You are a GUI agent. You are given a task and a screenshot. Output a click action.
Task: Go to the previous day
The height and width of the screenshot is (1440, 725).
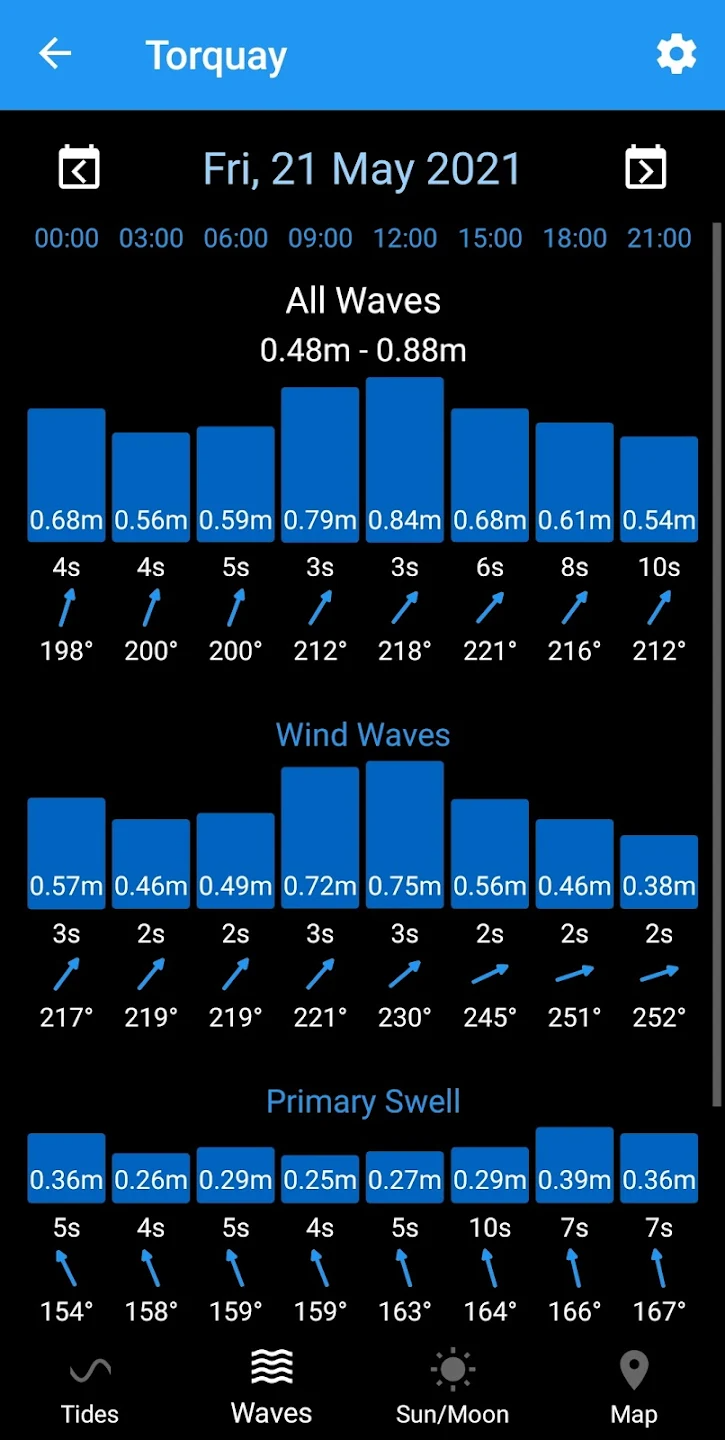[x=79, y=168]
